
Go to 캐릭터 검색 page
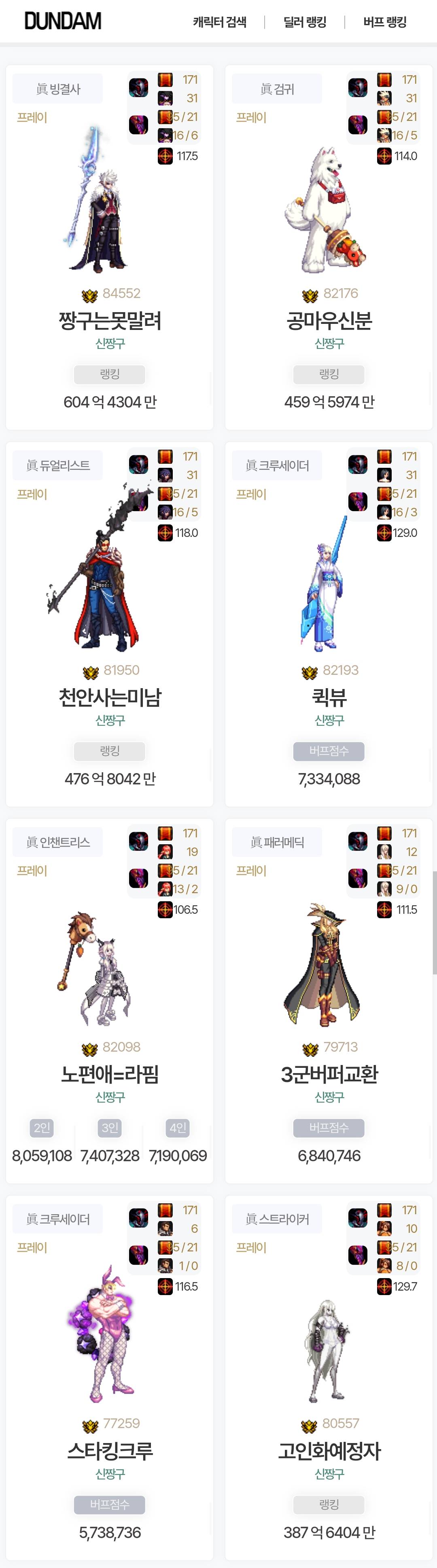219,23
